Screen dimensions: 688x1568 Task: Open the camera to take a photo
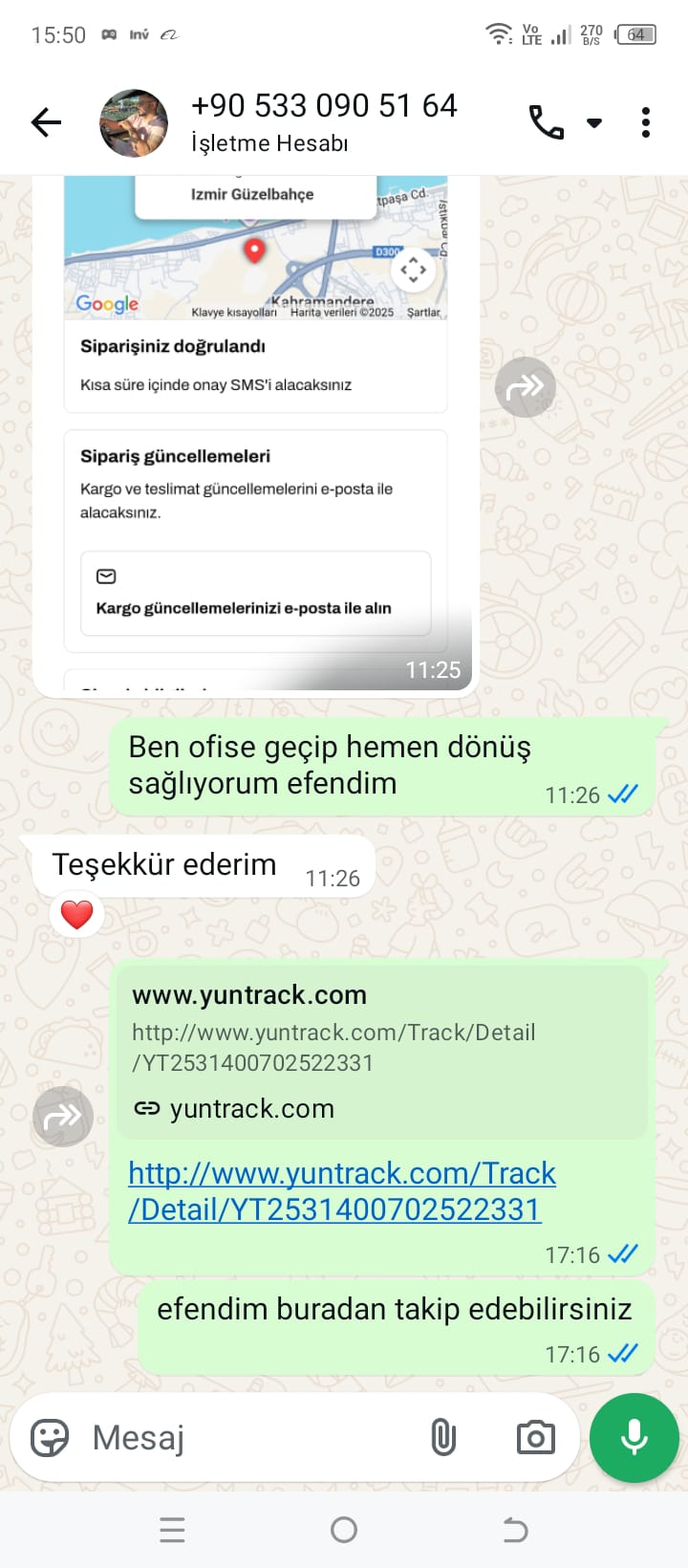pyautogui.click(x=535, y=1437)
